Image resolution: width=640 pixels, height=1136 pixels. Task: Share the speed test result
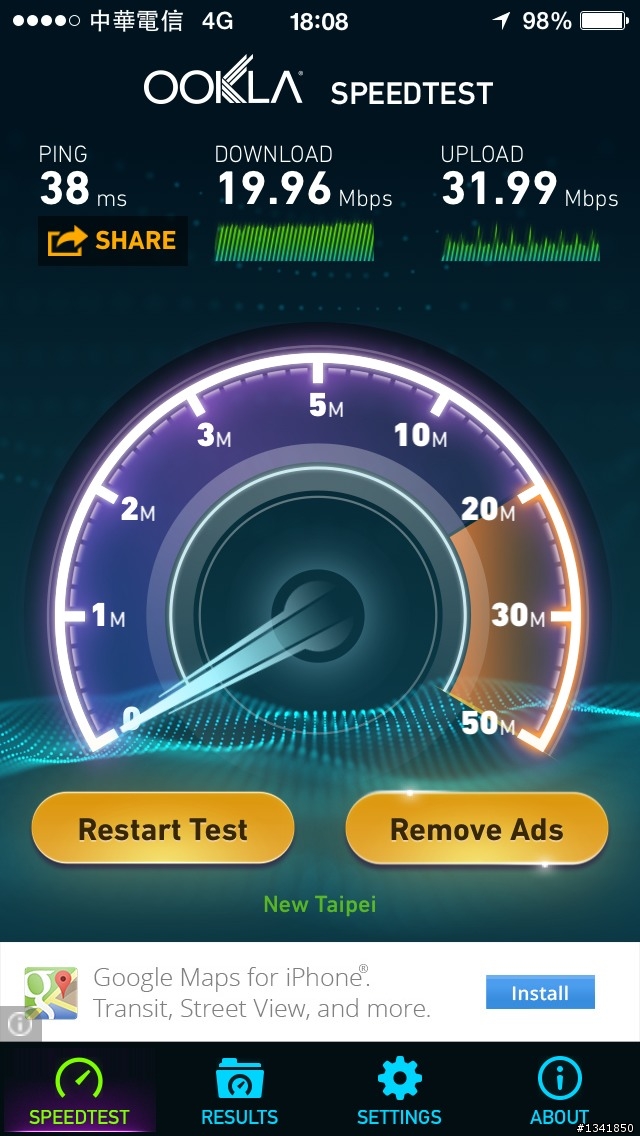click(112, 241)
